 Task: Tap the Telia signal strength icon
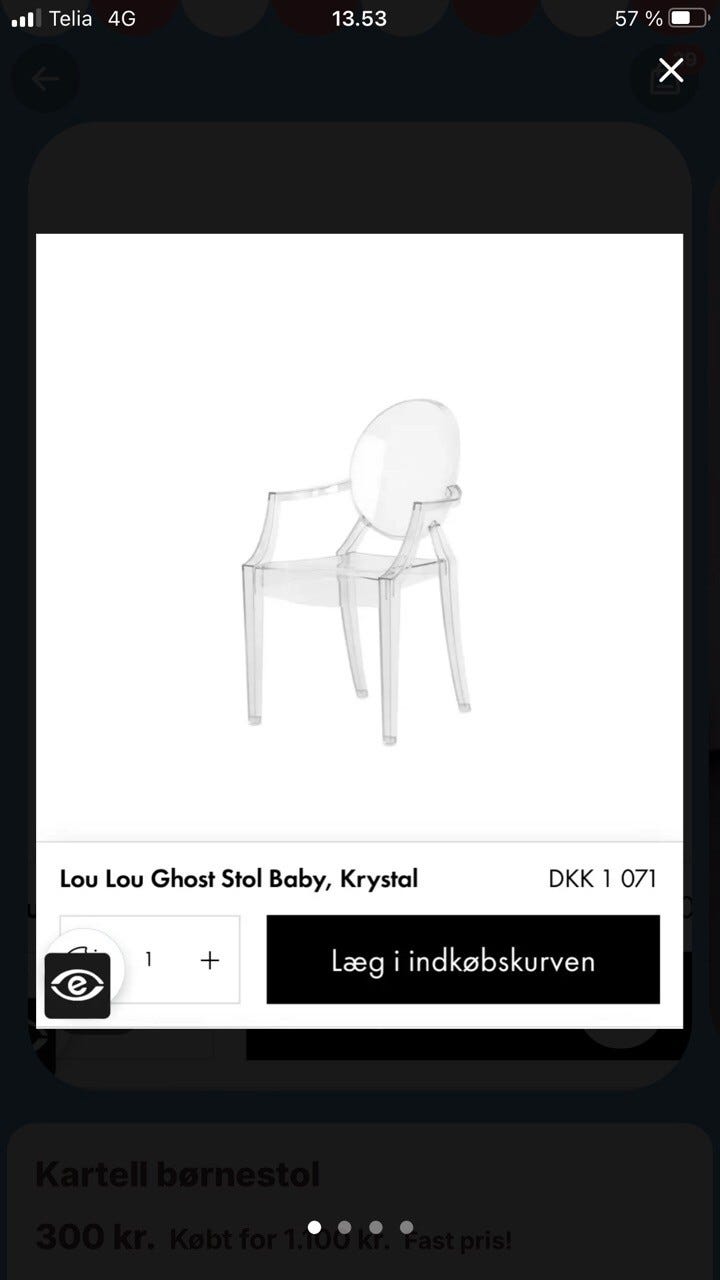[x=24, y=17]
